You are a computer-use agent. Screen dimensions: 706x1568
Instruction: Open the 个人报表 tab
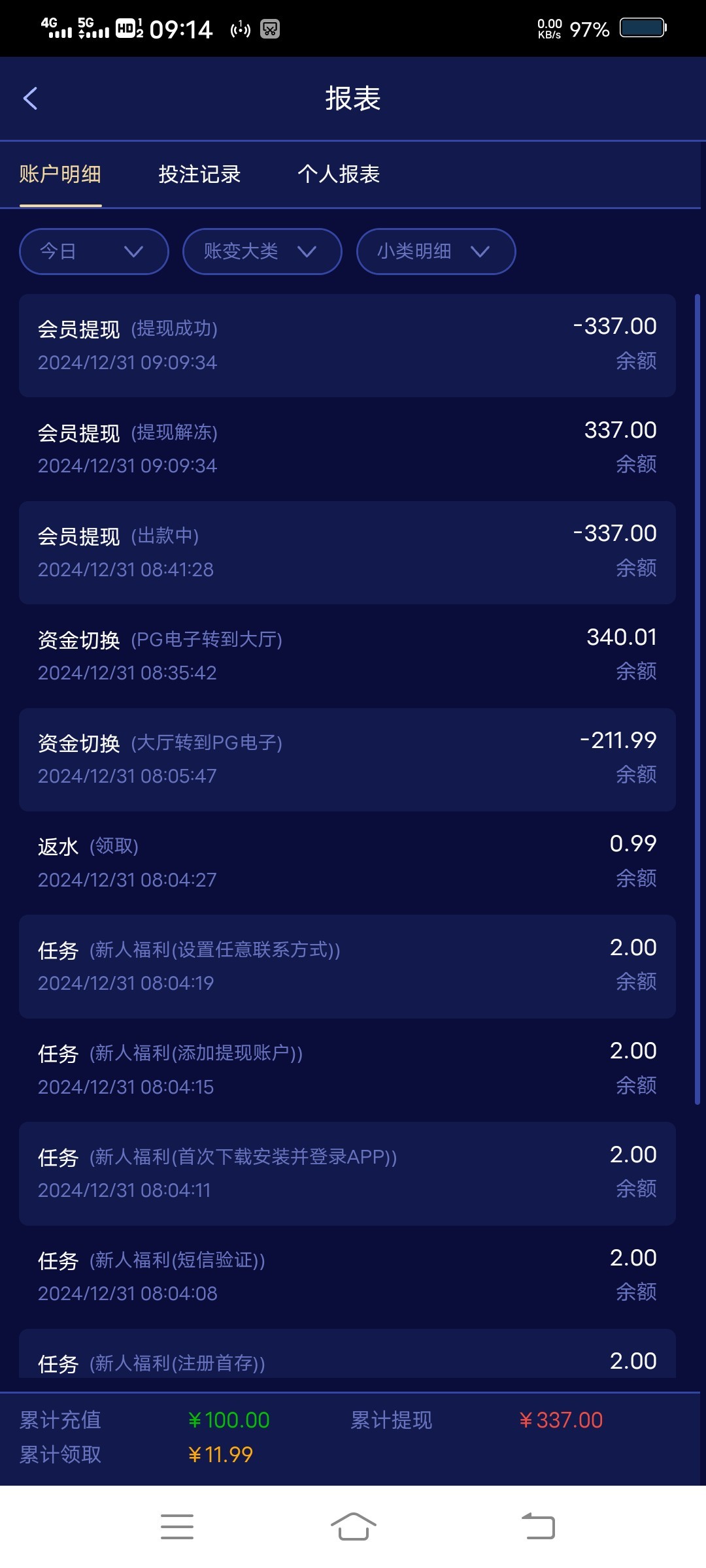click(x=339, y=174)
